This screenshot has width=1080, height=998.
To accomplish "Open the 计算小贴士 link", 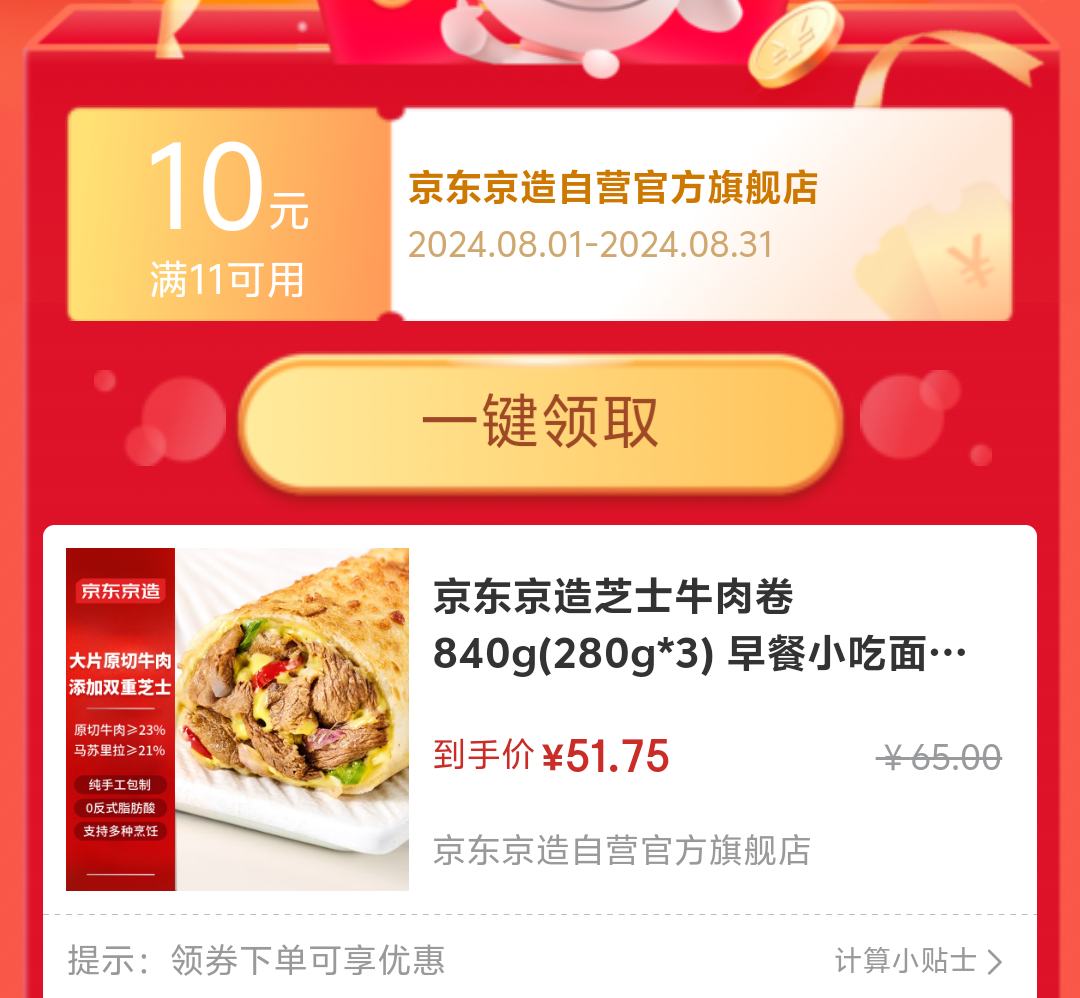I will point(918,960).
